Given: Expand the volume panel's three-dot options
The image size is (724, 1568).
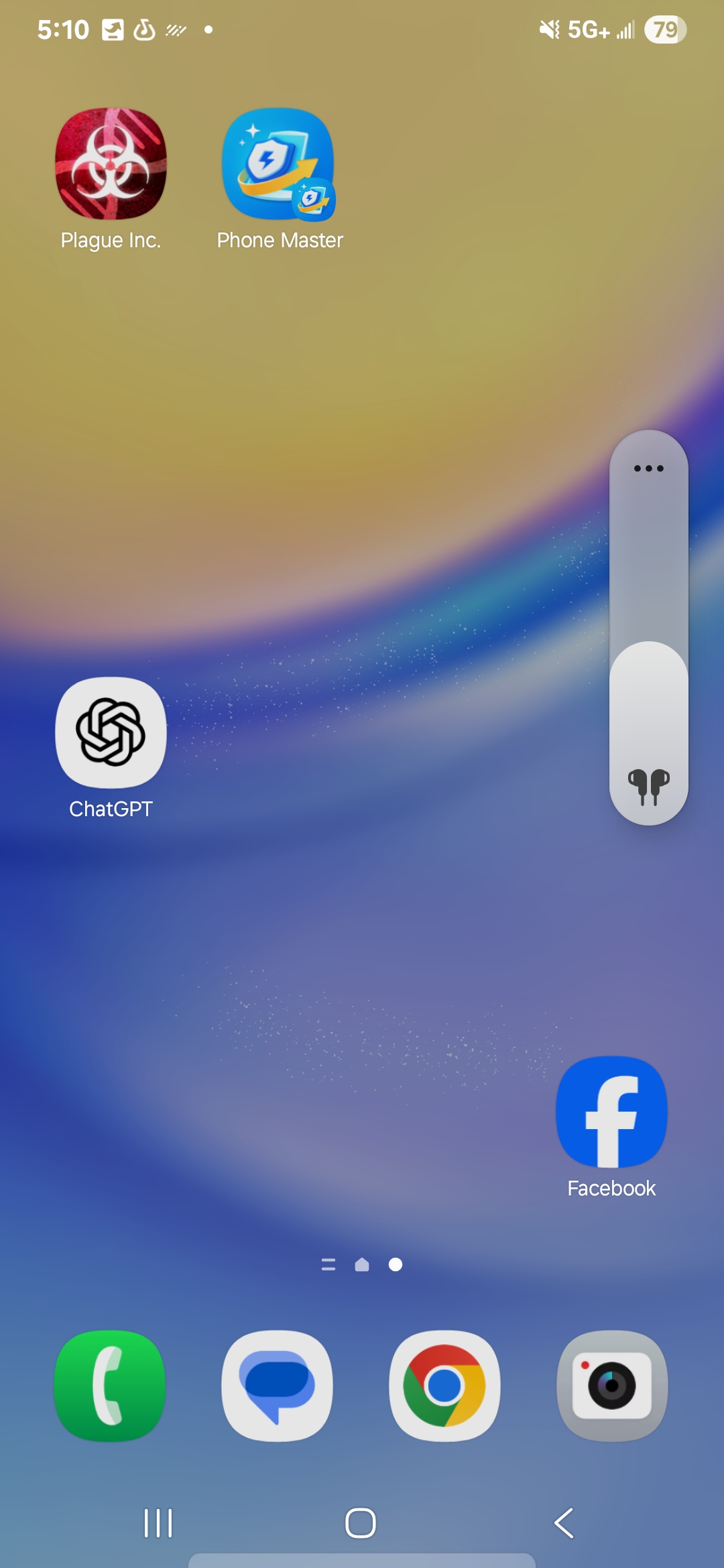Looking at the screenshot, I should tap(648, 468).
